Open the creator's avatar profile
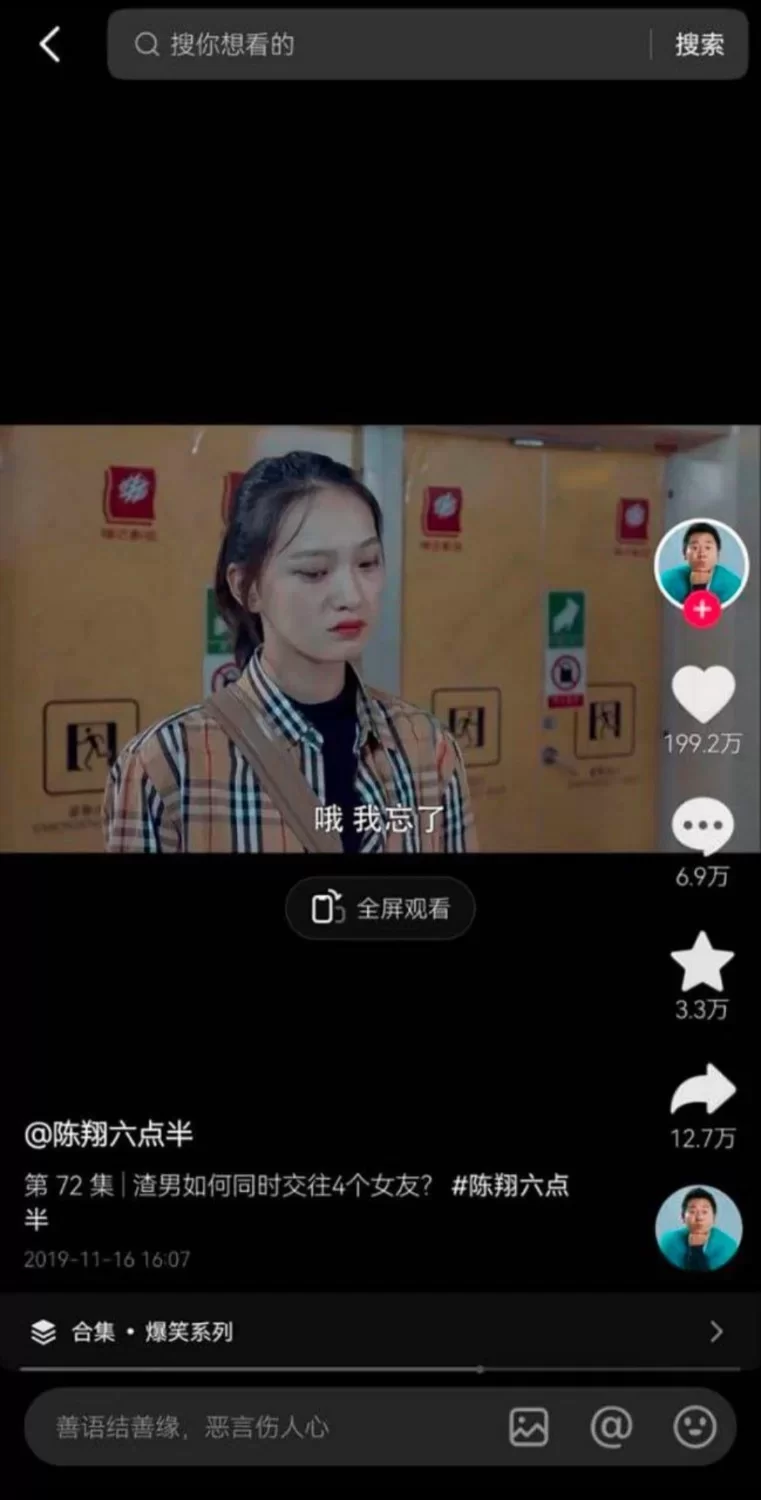Viewport: 761px width, 1500px height. (x=701, y=565)
